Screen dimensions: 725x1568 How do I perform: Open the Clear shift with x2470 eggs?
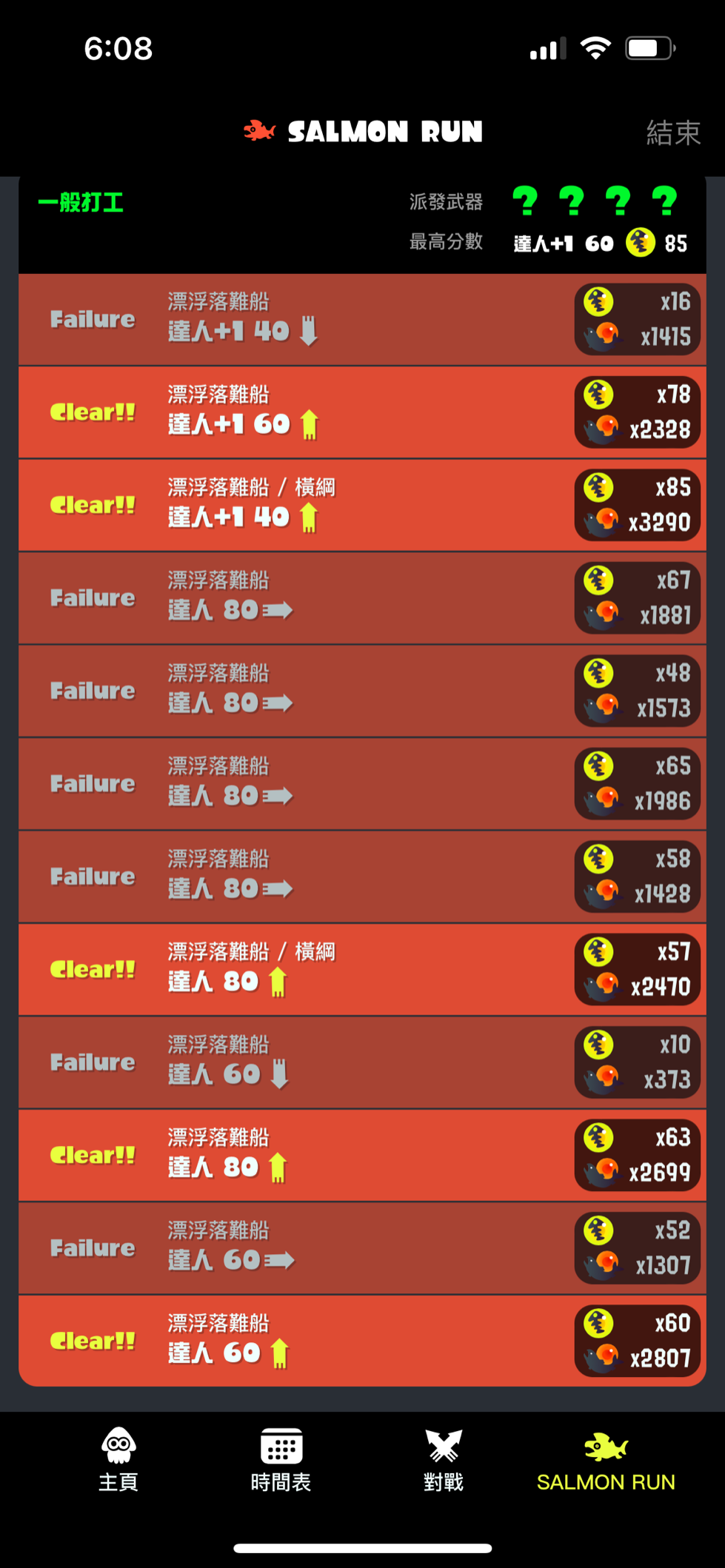point(362,970)
